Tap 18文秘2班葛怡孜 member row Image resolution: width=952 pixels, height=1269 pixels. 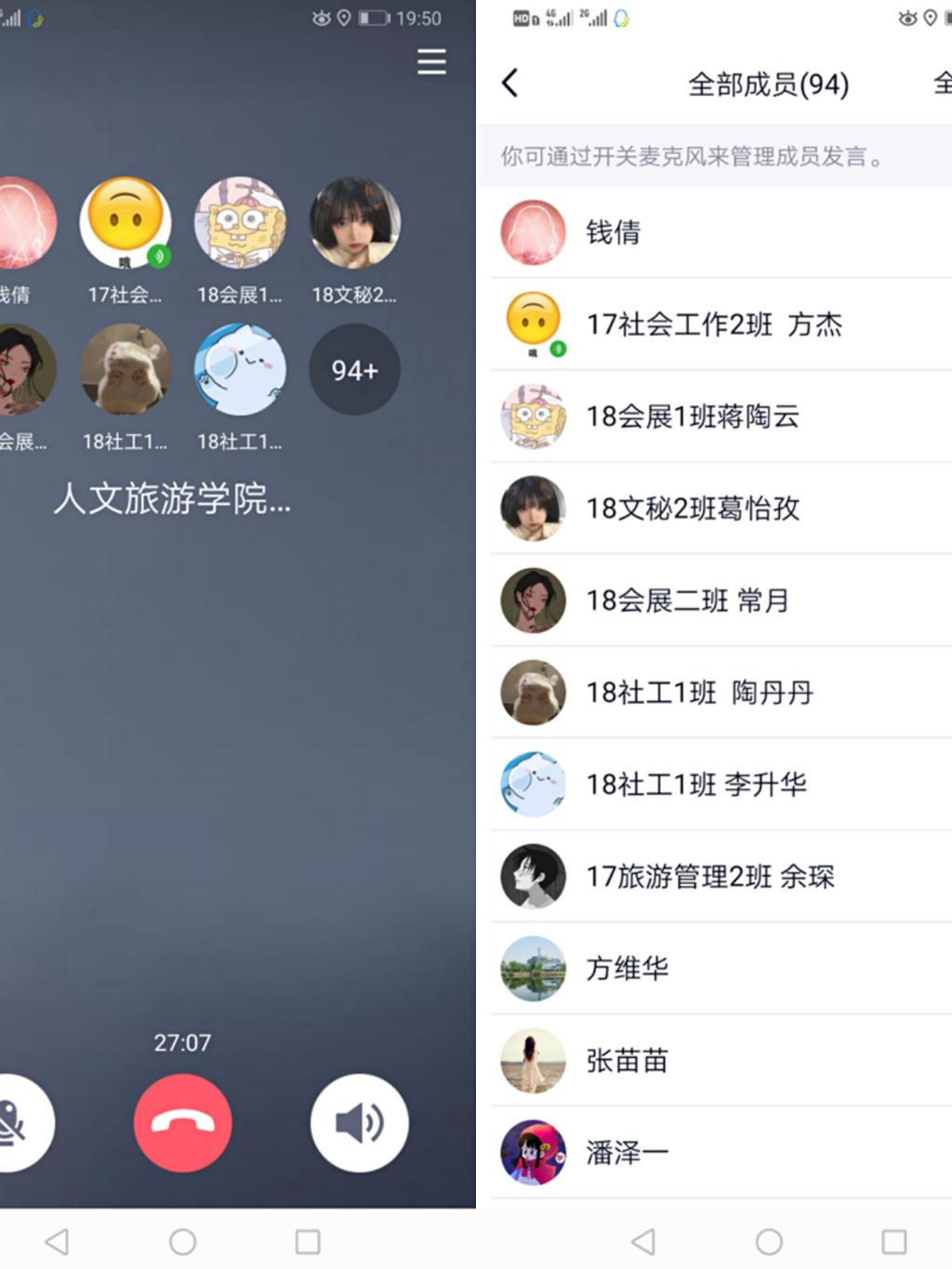tap(716, 509)
